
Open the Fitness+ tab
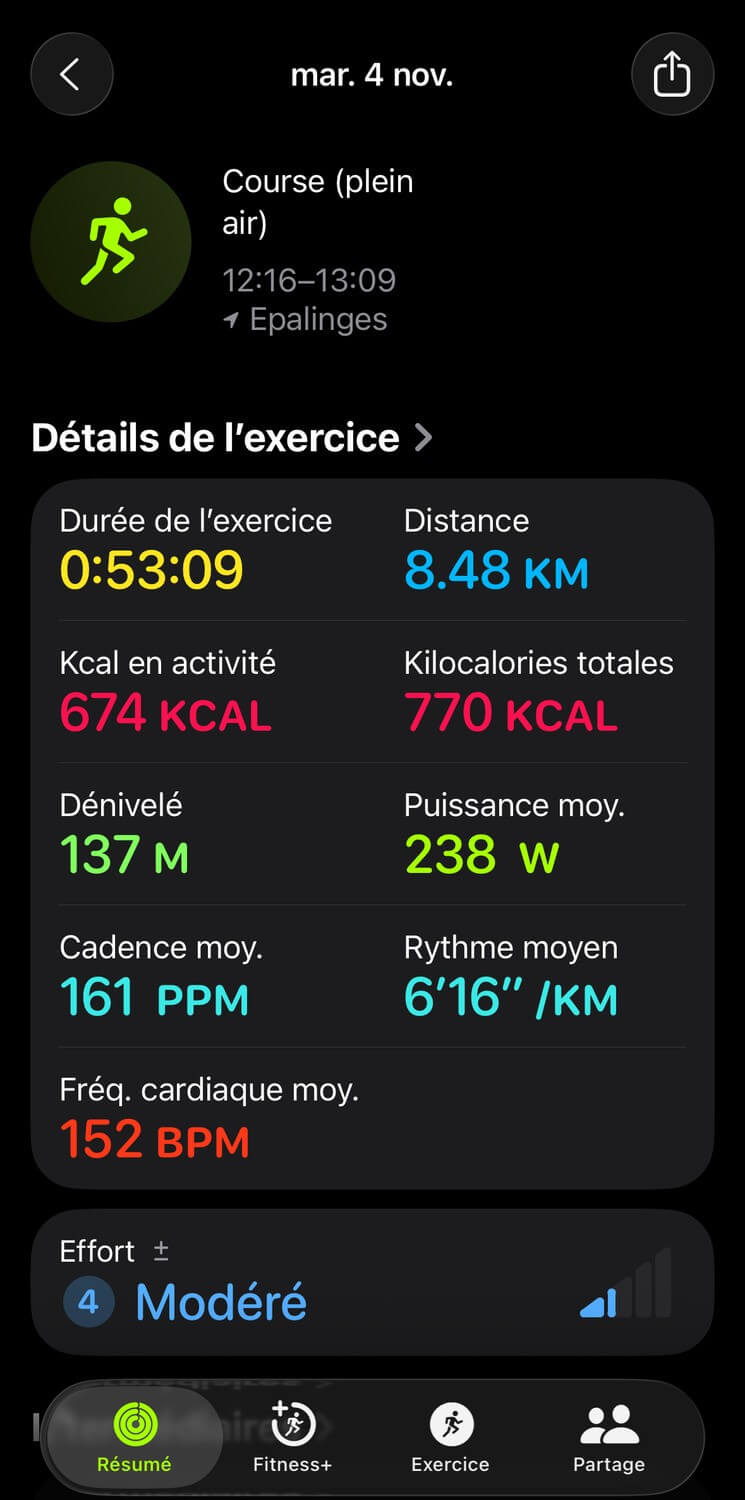[292, 1437]
